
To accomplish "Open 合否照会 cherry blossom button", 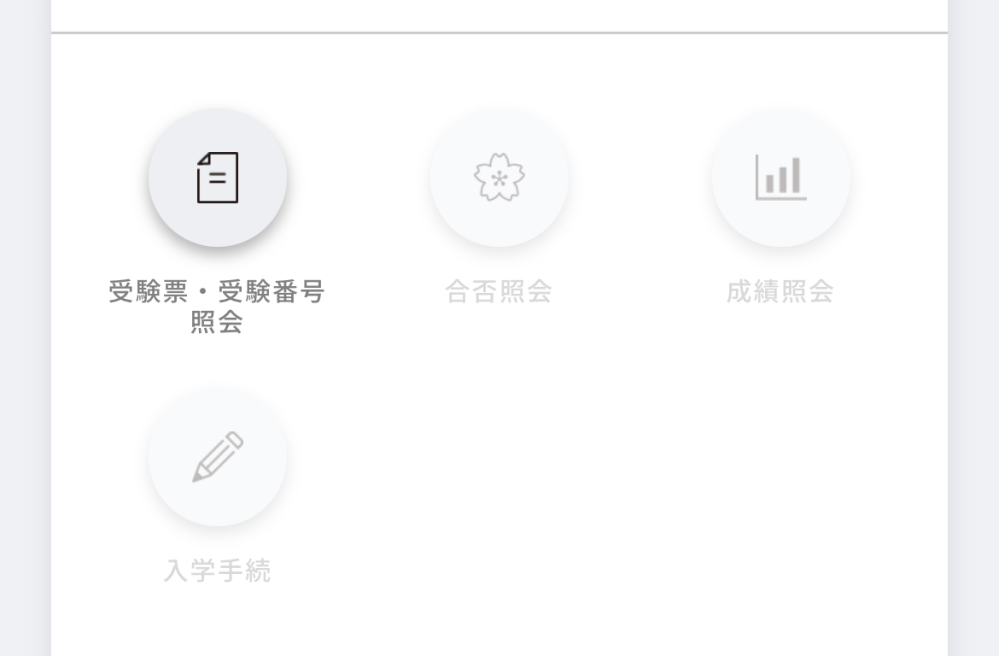I will pos(499,178).
